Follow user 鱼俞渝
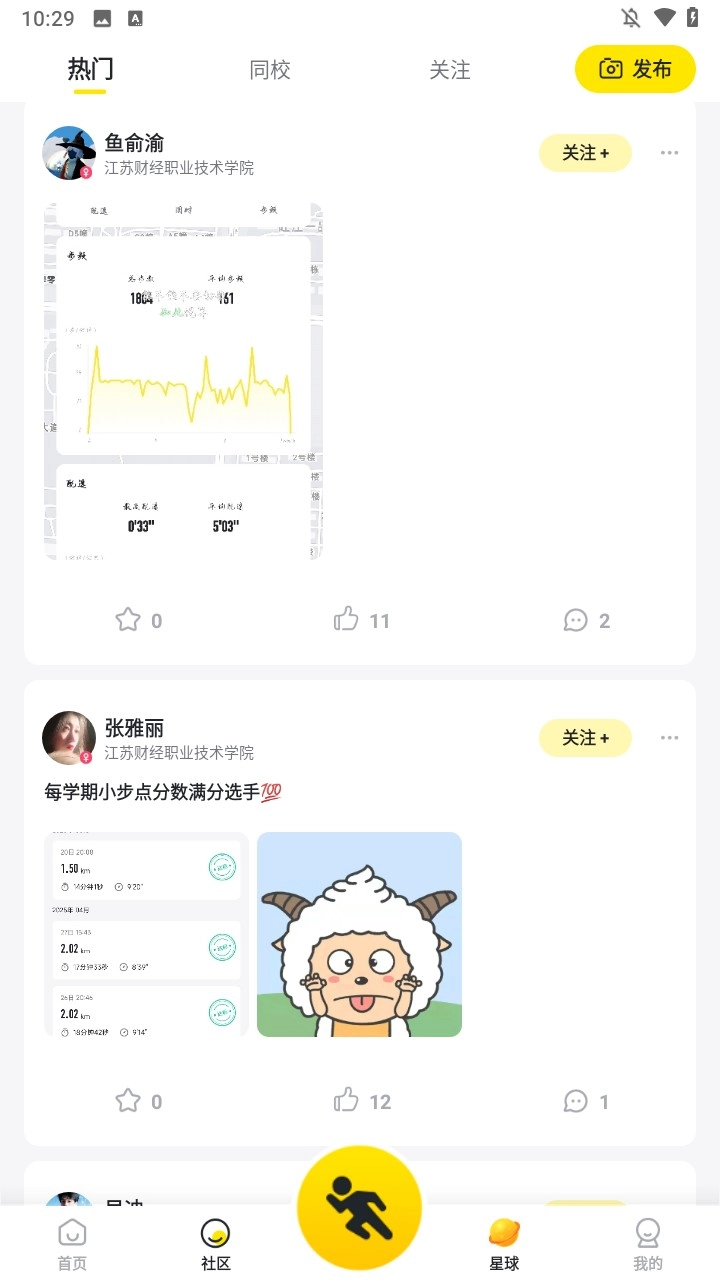Viewport: 720px width, 1280px height. tap(585, 153)
